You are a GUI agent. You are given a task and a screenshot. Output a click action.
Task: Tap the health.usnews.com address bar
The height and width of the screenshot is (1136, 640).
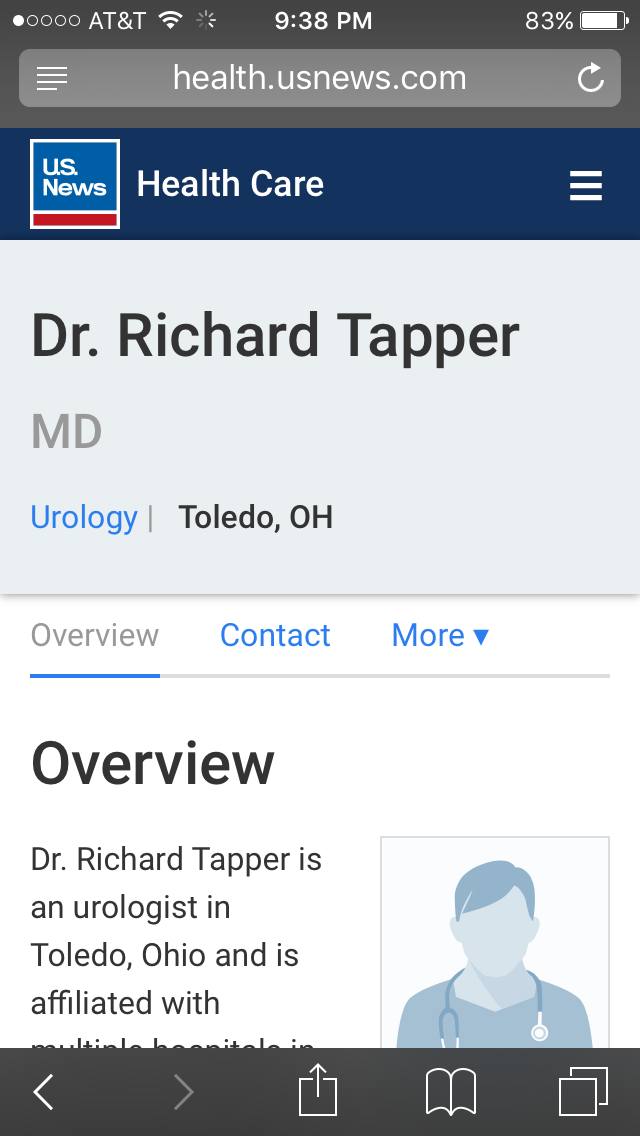[320, 78]
